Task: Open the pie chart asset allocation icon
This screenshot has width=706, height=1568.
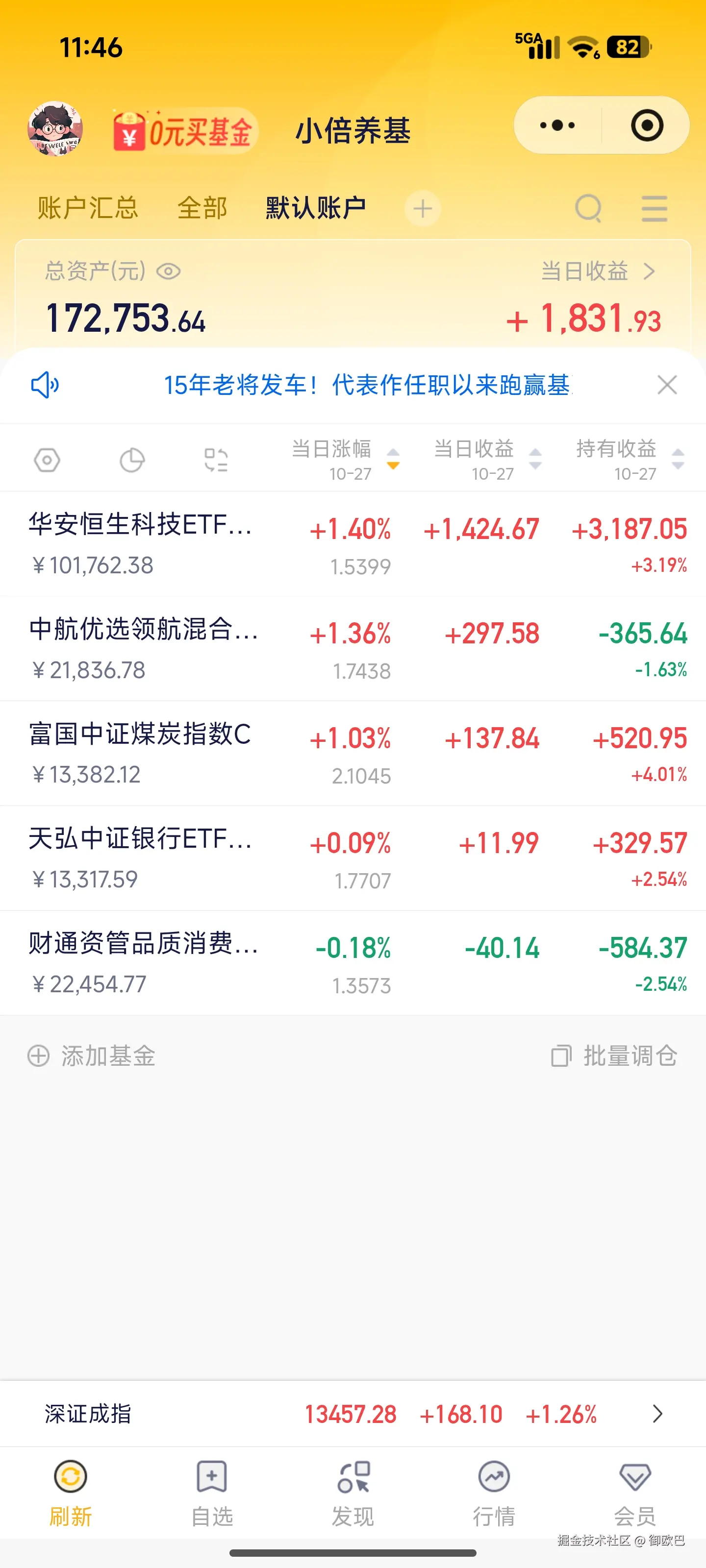Action: [132, 460]
